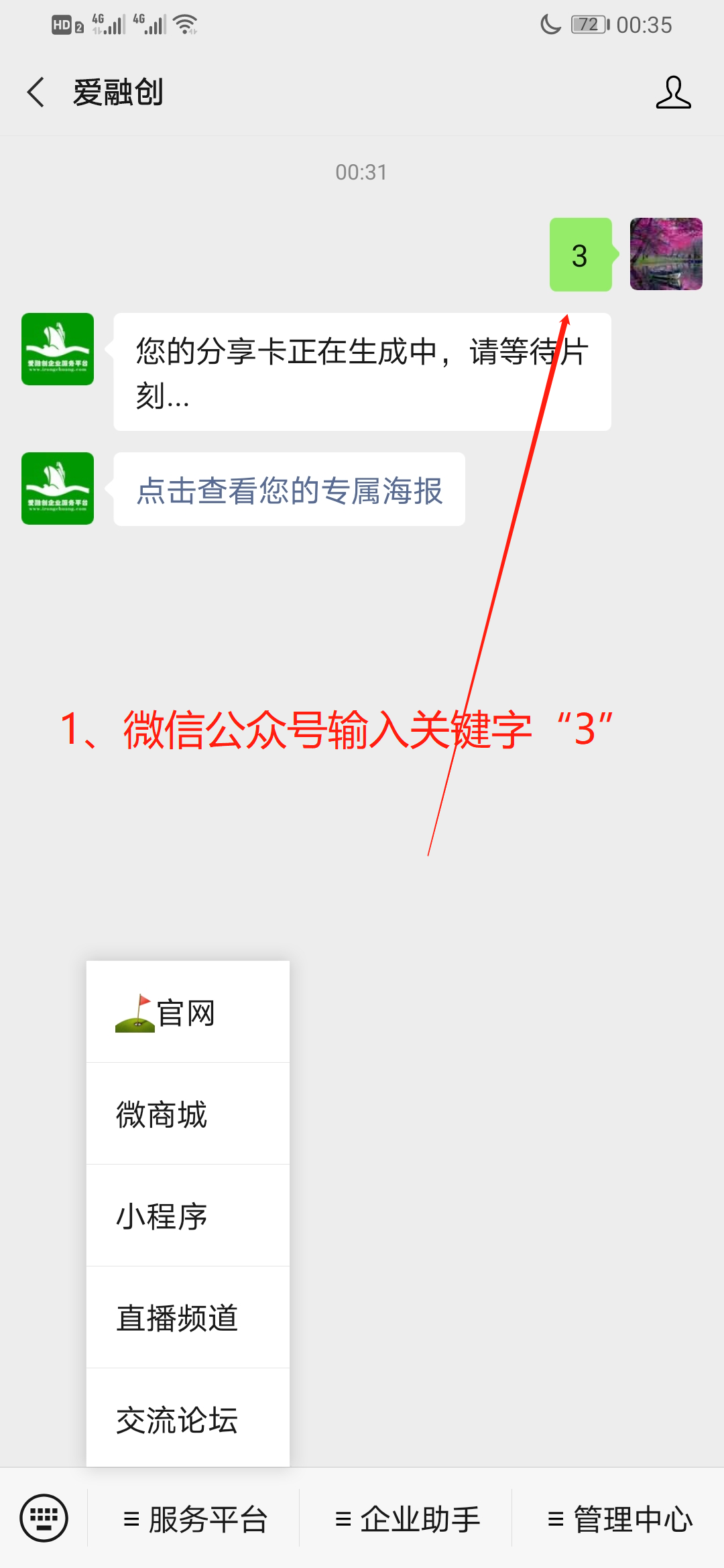This screenshot has width=724, height=1568.
Task: Select 官网 from the popup menu
Action: pos(187,1012)
